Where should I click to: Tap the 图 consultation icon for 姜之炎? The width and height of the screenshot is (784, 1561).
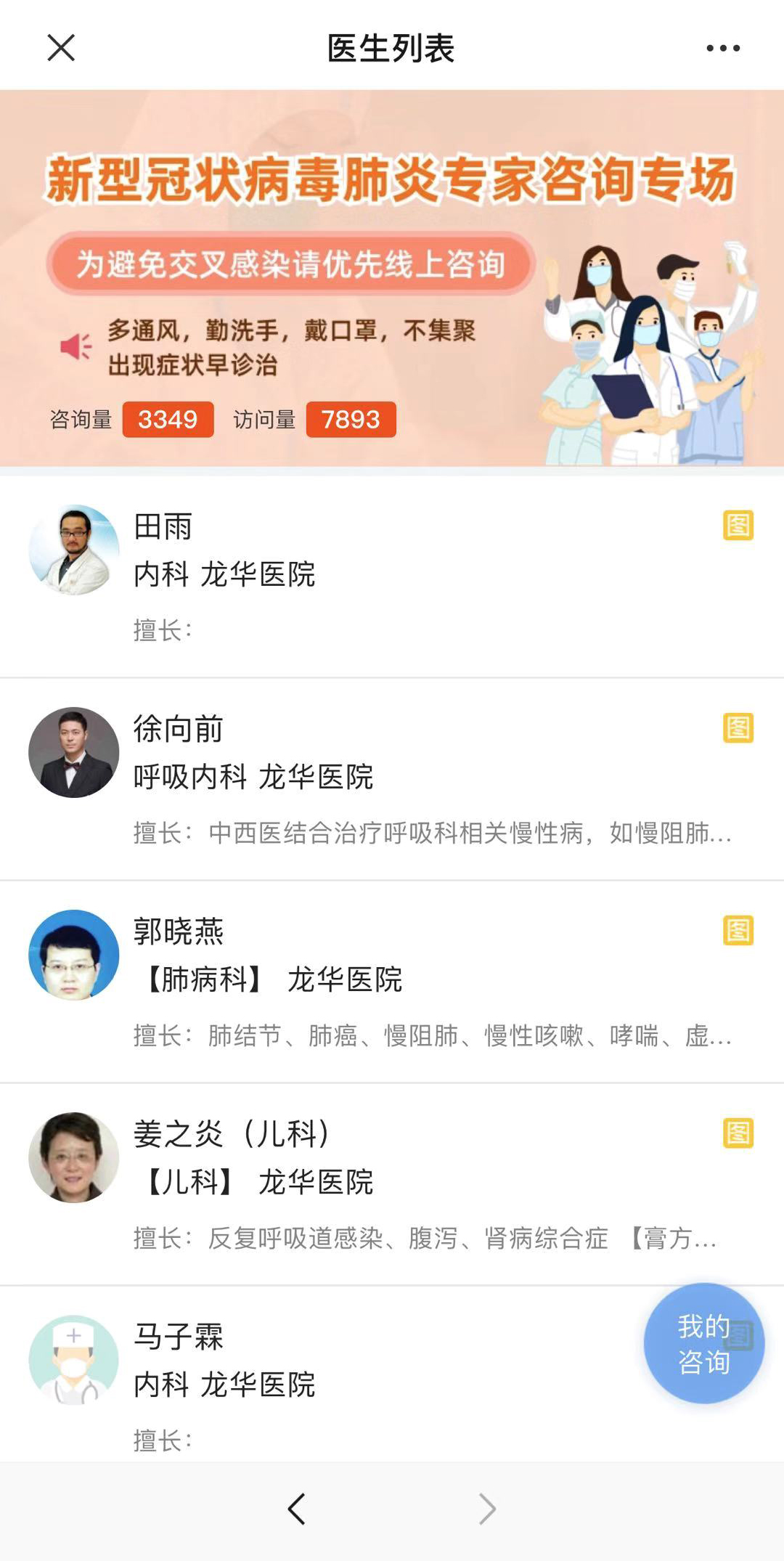click(x=738, y=1133)
